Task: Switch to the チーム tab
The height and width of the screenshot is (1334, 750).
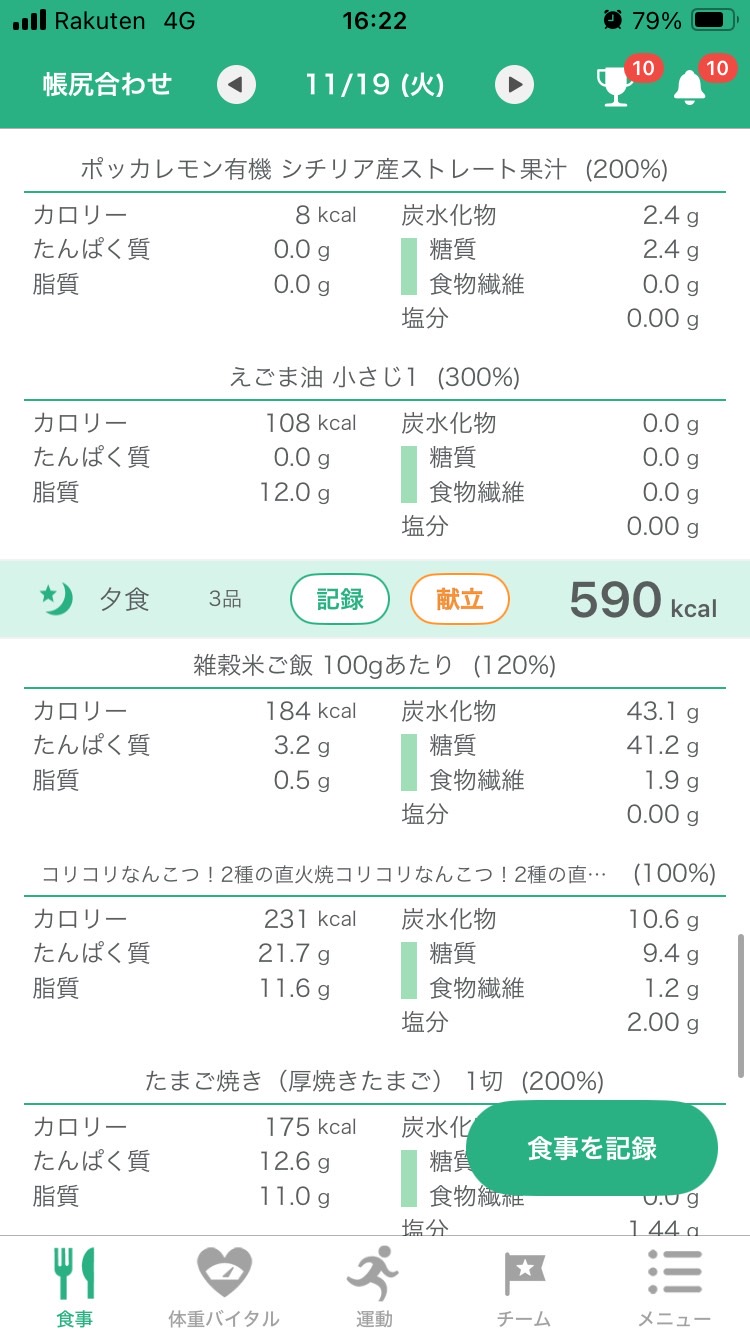Action: 524,1286
